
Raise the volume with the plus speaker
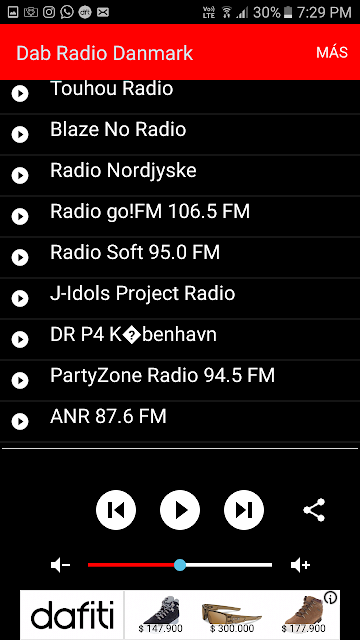pyautogui.click(x=300, y=565)
